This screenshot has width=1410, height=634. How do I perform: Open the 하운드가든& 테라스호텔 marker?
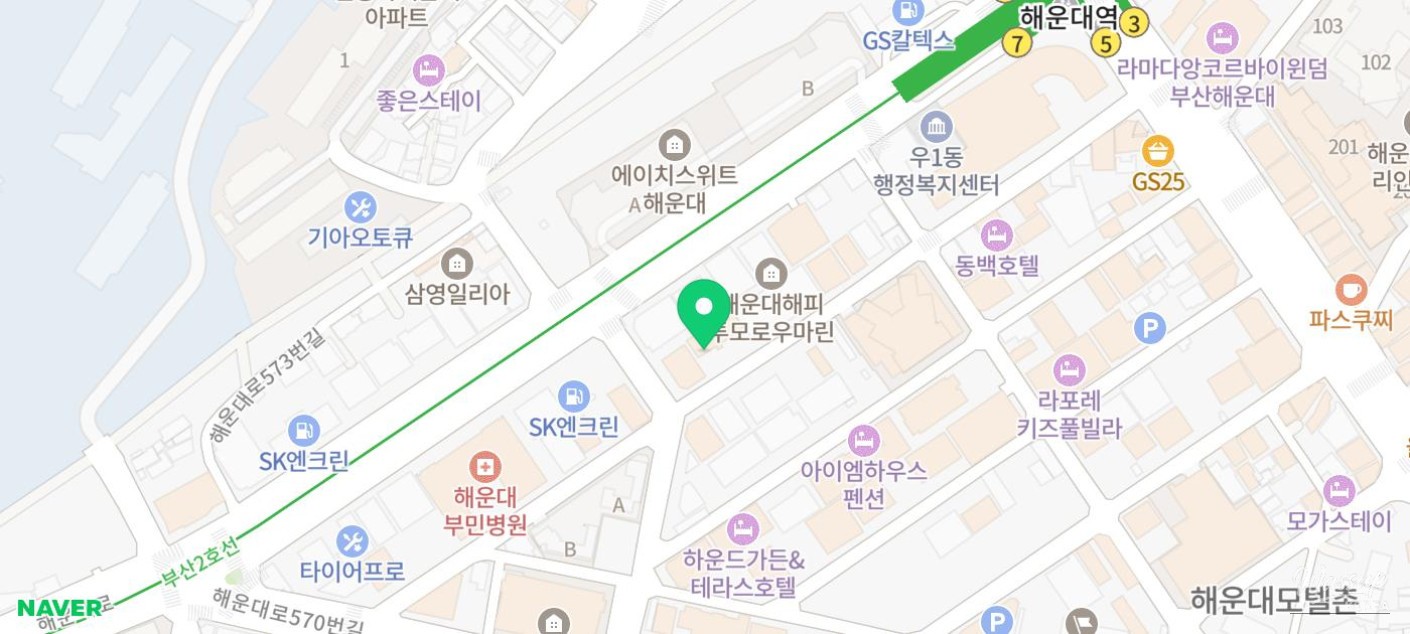coord(743,528)
